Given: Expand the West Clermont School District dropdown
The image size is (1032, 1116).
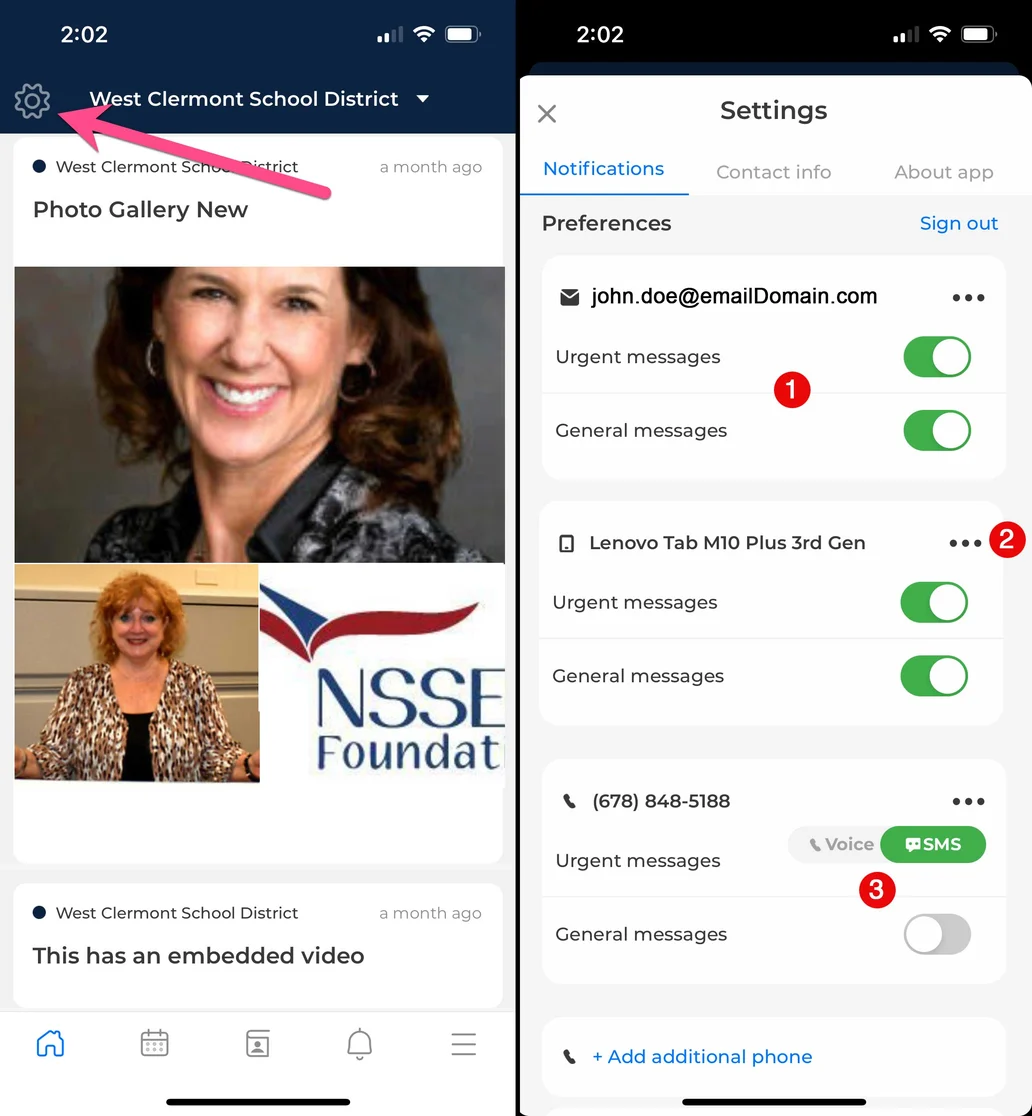Looking at the screenshot, I should (422, 99).
